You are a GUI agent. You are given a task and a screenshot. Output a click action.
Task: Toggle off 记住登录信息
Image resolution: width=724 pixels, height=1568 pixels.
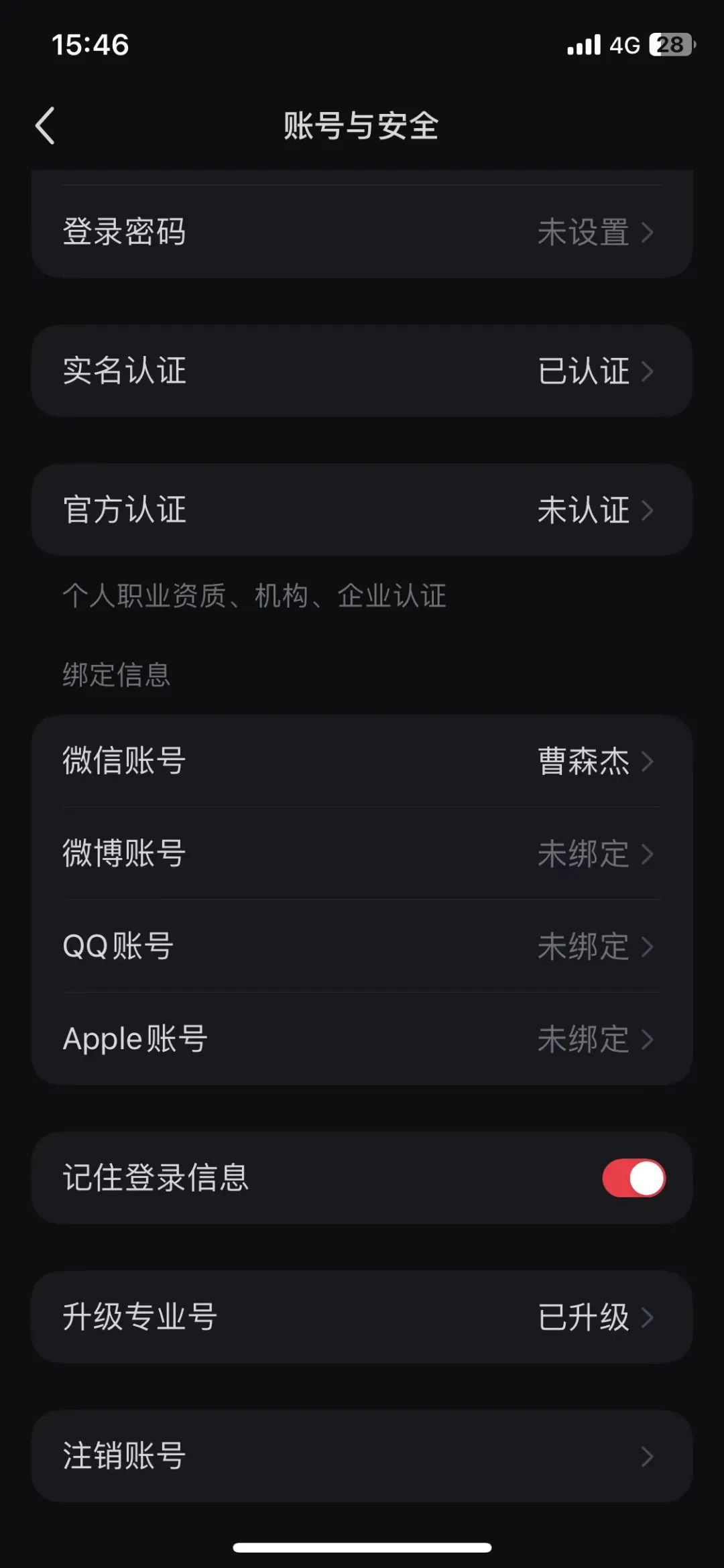pos(633,1178)
